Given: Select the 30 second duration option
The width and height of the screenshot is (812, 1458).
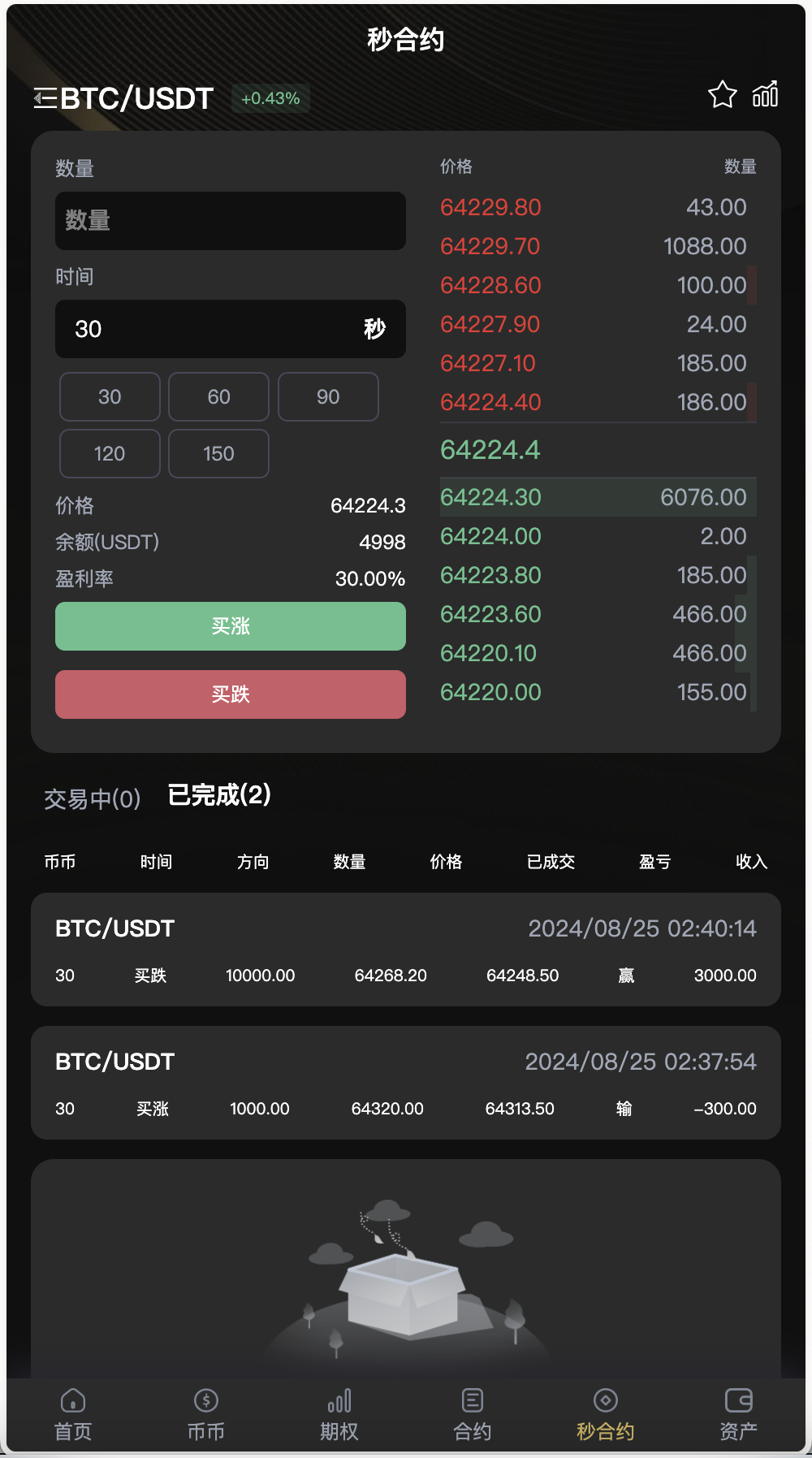Looking at the screenshot, I should point(109,397).
